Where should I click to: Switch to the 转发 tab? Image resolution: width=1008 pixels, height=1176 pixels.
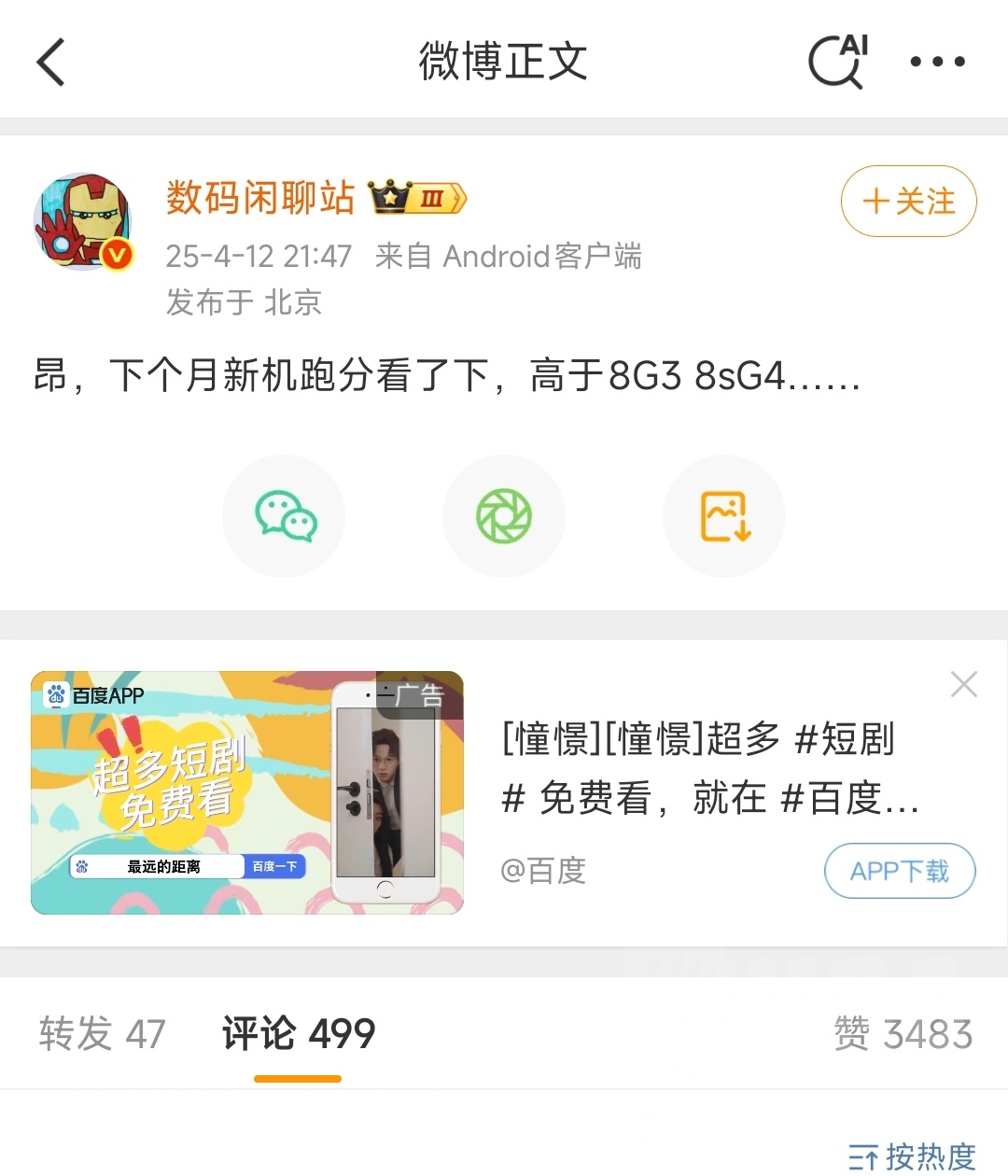pyautogui.click(x=103, y=1032)
